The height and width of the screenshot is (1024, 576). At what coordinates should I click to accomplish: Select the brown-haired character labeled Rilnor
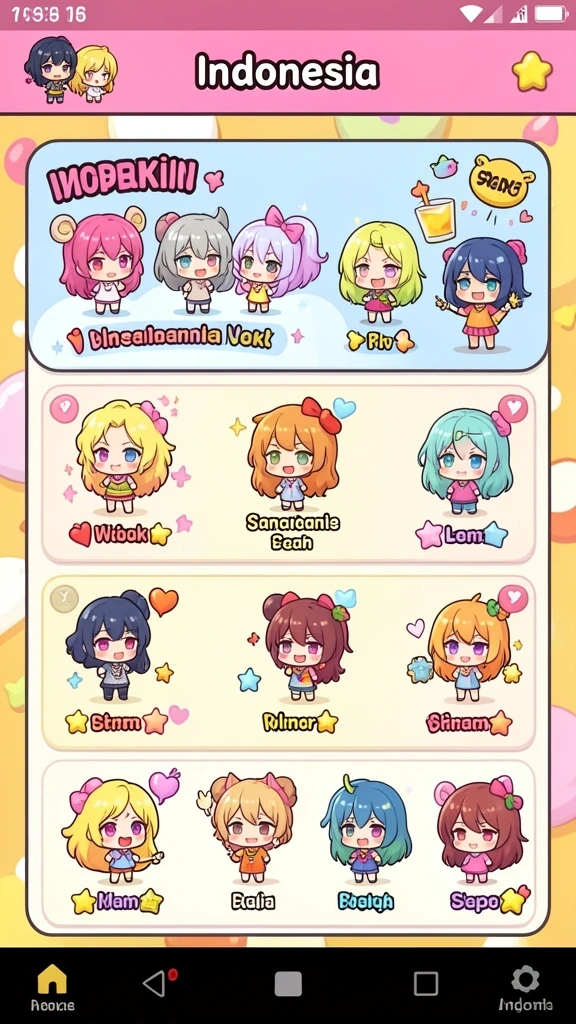pyautogui.click(x=300, y=661)
